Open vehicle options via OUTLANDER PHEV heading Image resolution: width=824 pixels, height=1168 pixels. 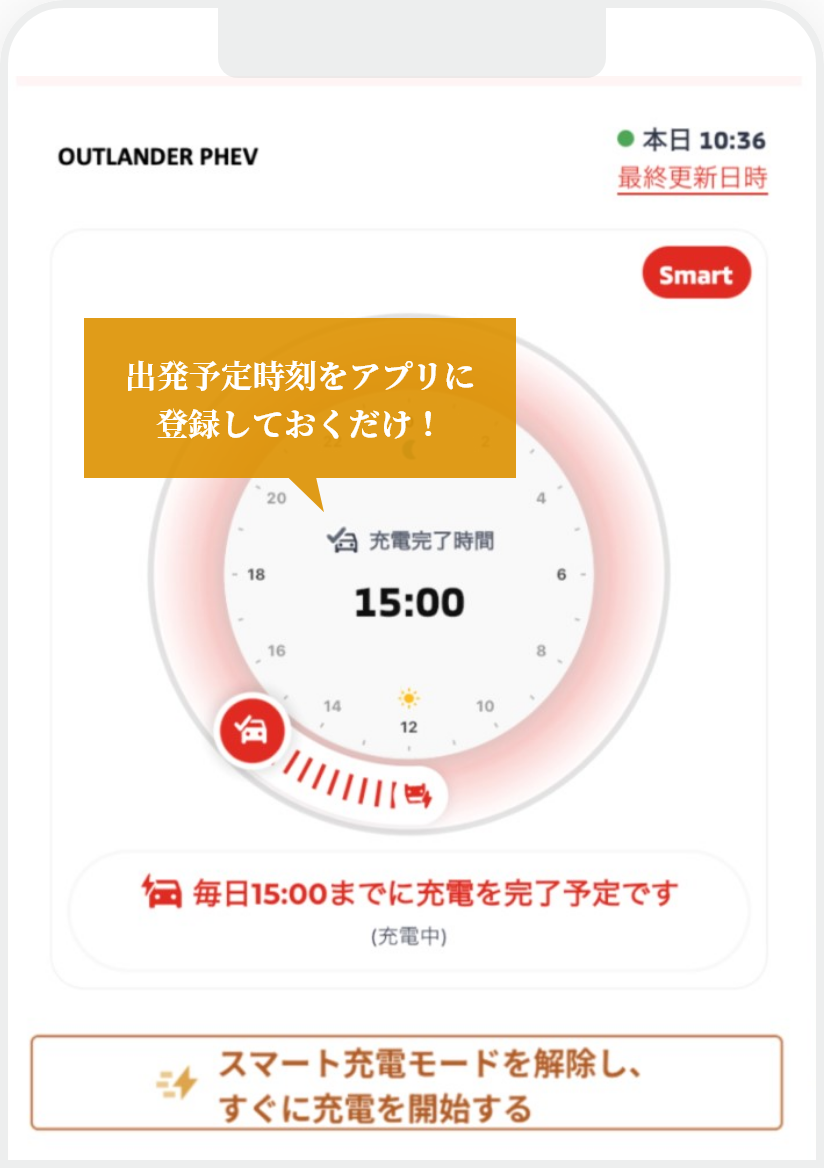[156, 157]
